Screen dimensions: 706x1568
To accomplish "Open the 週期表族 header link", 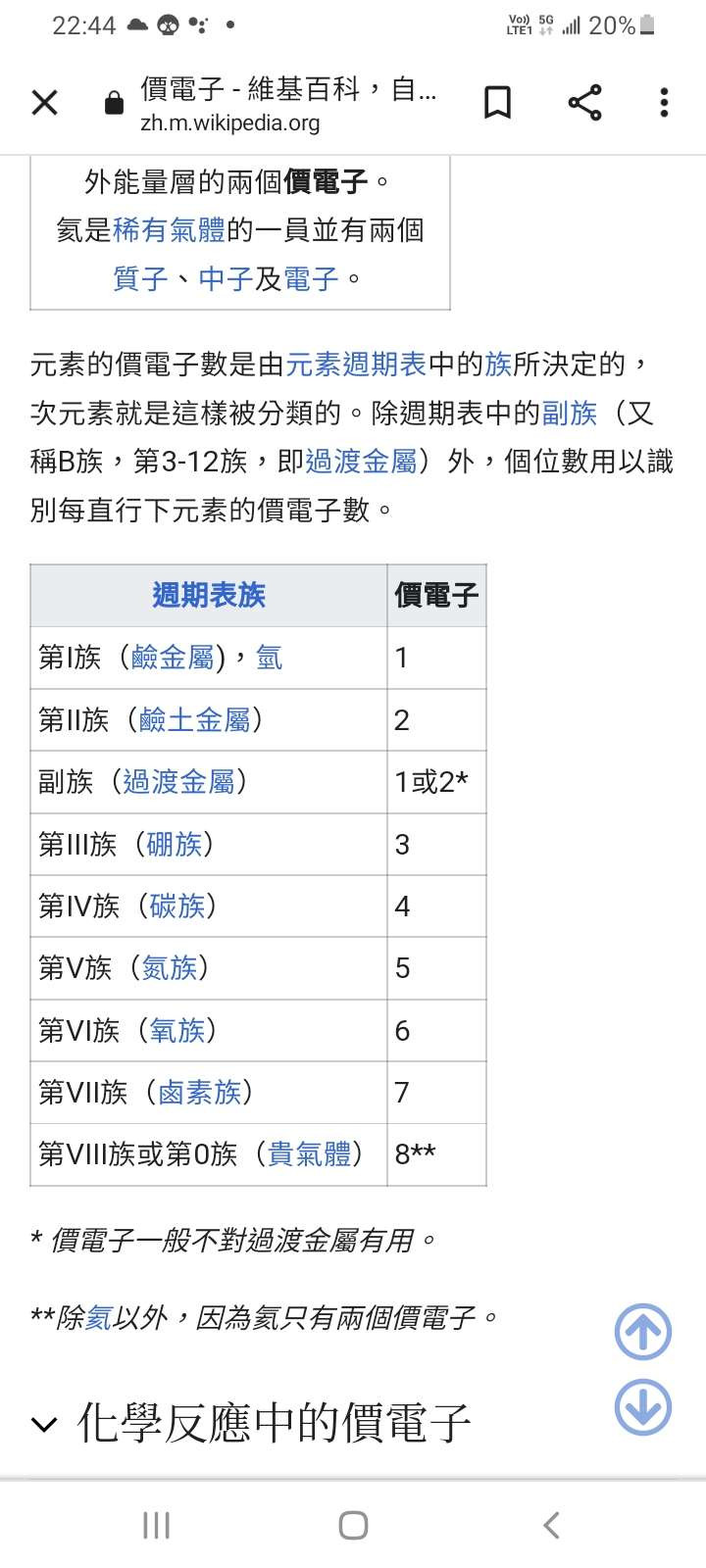I will pyautogui.click(x=209, y=595).
